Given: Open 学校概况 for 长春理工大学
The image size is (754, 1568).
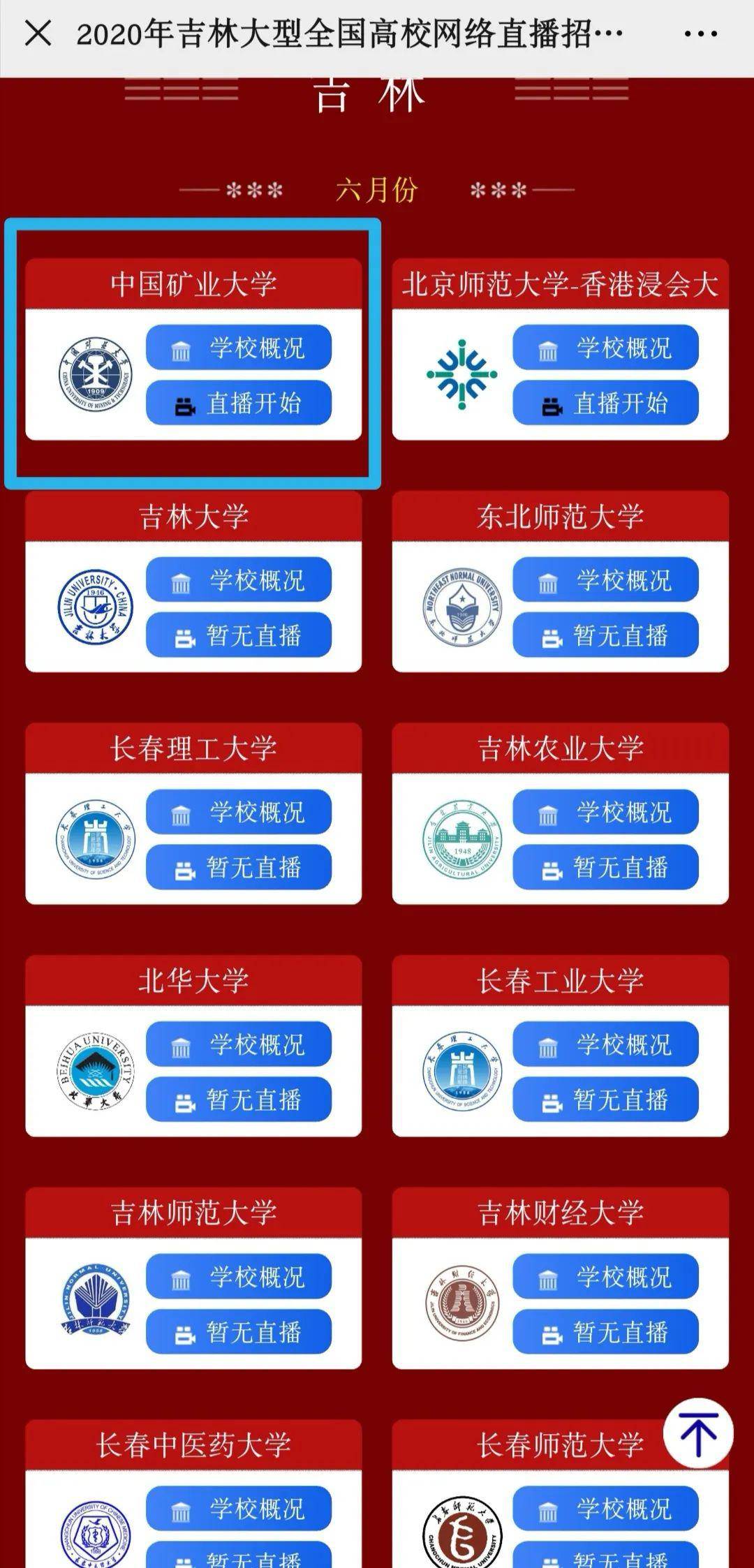Looking at the screenshot, I should click(239, 812).
